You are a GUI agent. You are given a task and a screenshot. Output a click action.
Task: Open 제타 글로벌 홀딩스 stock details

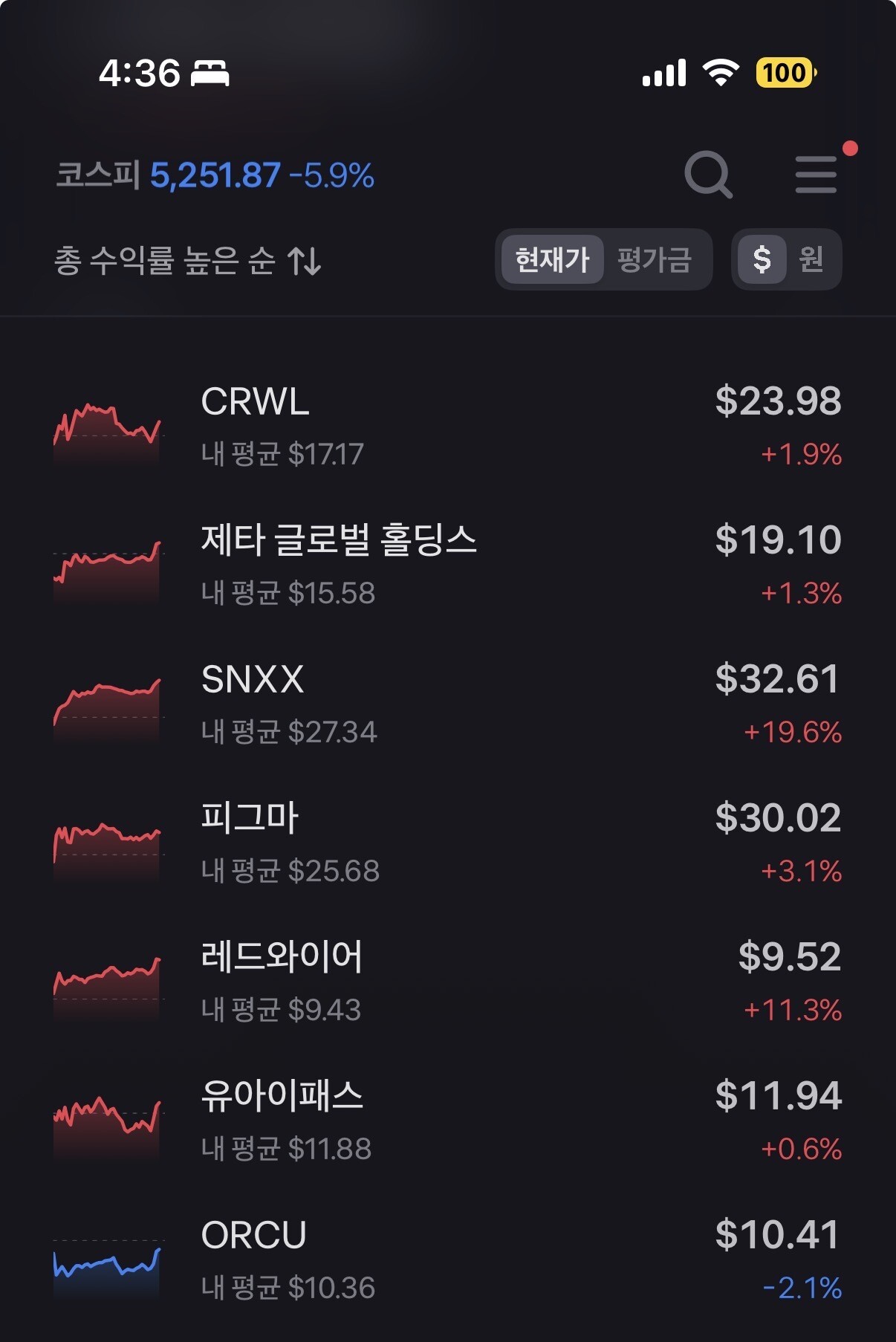pos(447,565)
